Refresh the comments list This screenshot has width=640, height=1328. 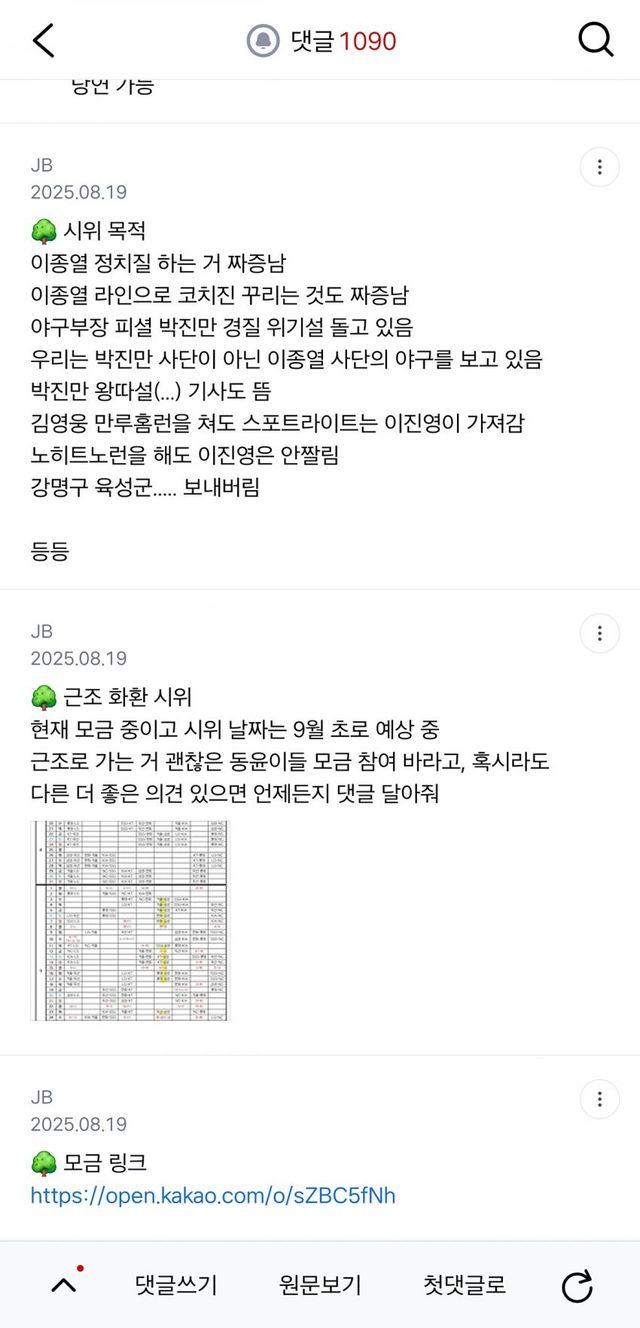point(577,1286)
